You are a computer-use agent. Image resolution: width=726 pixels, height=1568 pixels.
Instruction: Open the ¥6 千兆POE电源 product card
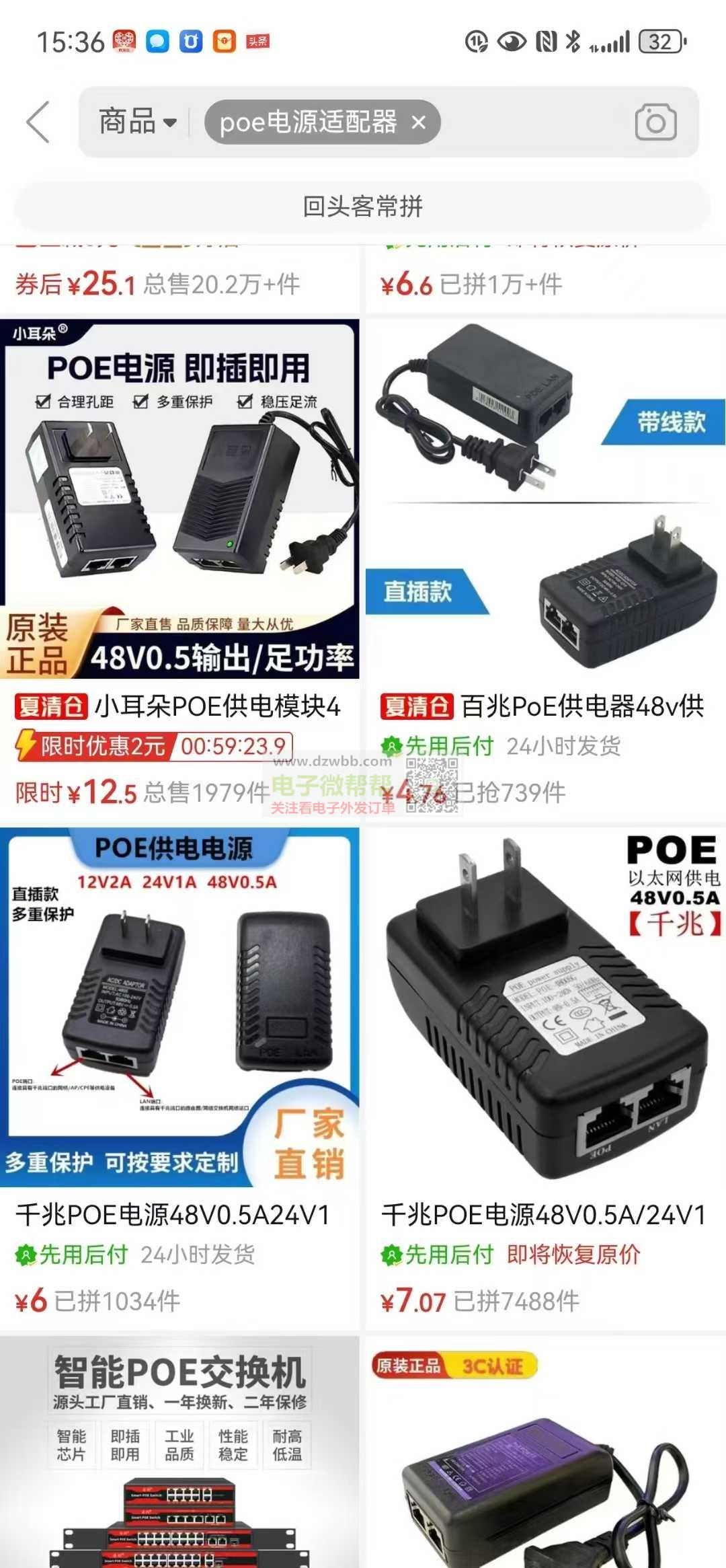[179, 1078]
